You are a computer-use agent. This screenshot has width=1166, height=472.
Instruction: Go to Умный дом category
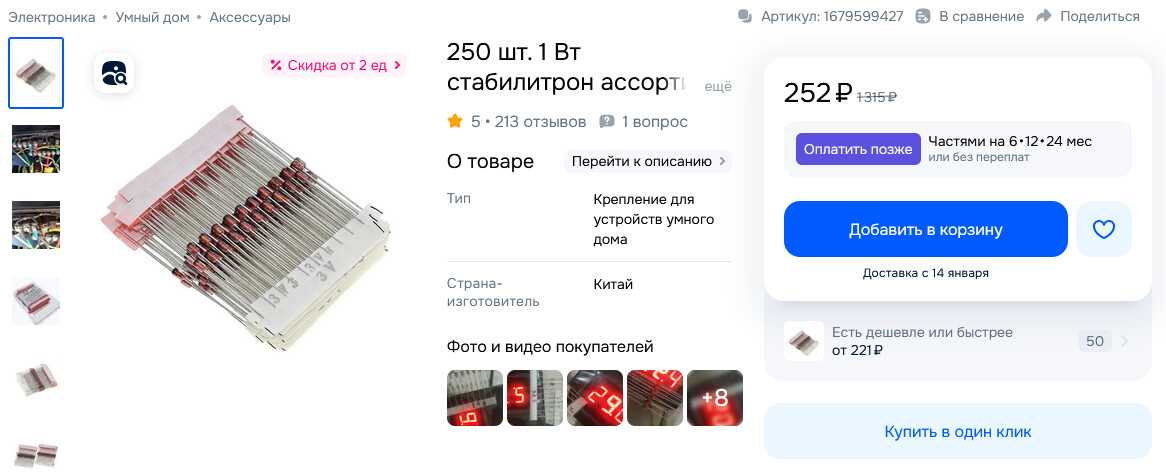click(x=152, y=17)
